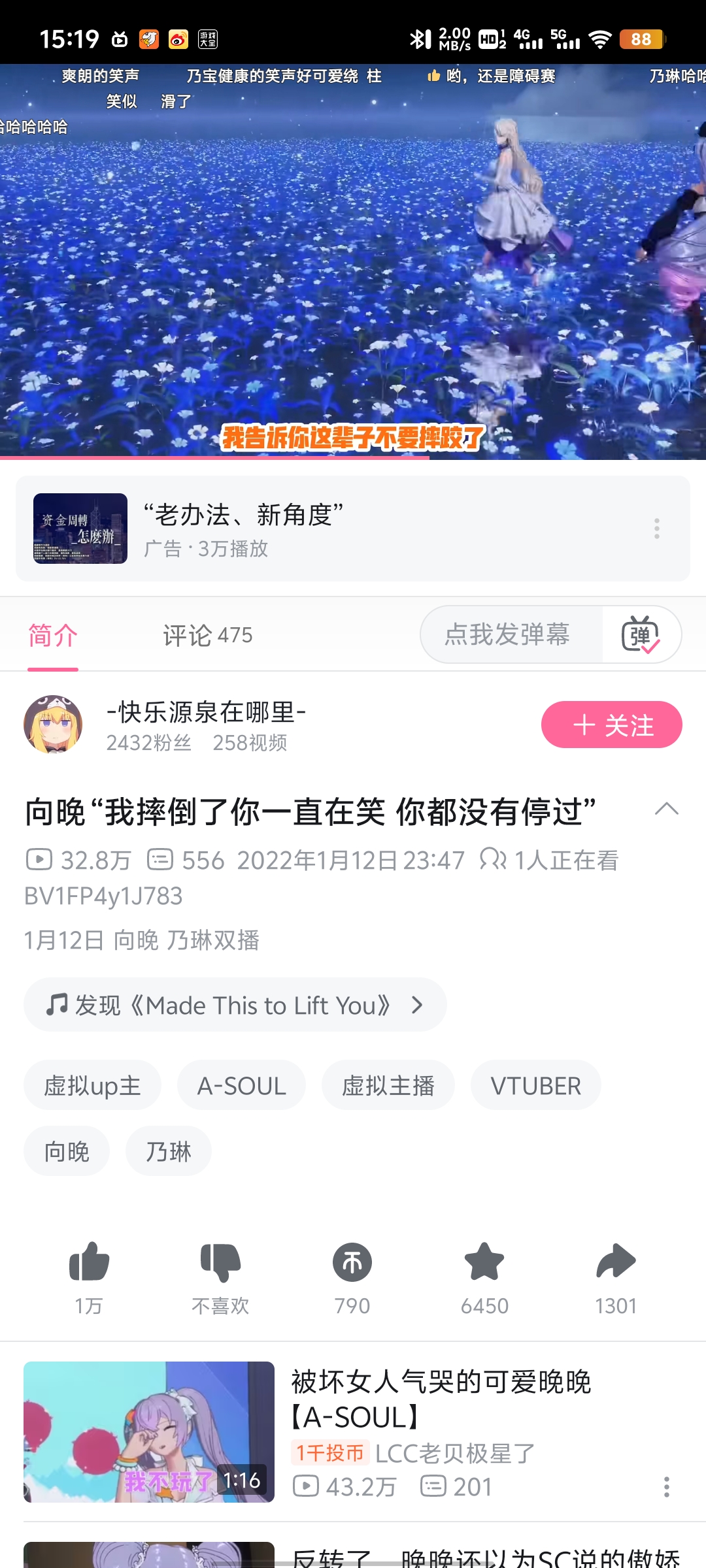Image resolution: width=706 pixels, height=1568 pixels.
Task: Collapse the video description chevron
Action: [x=666, y=810]
